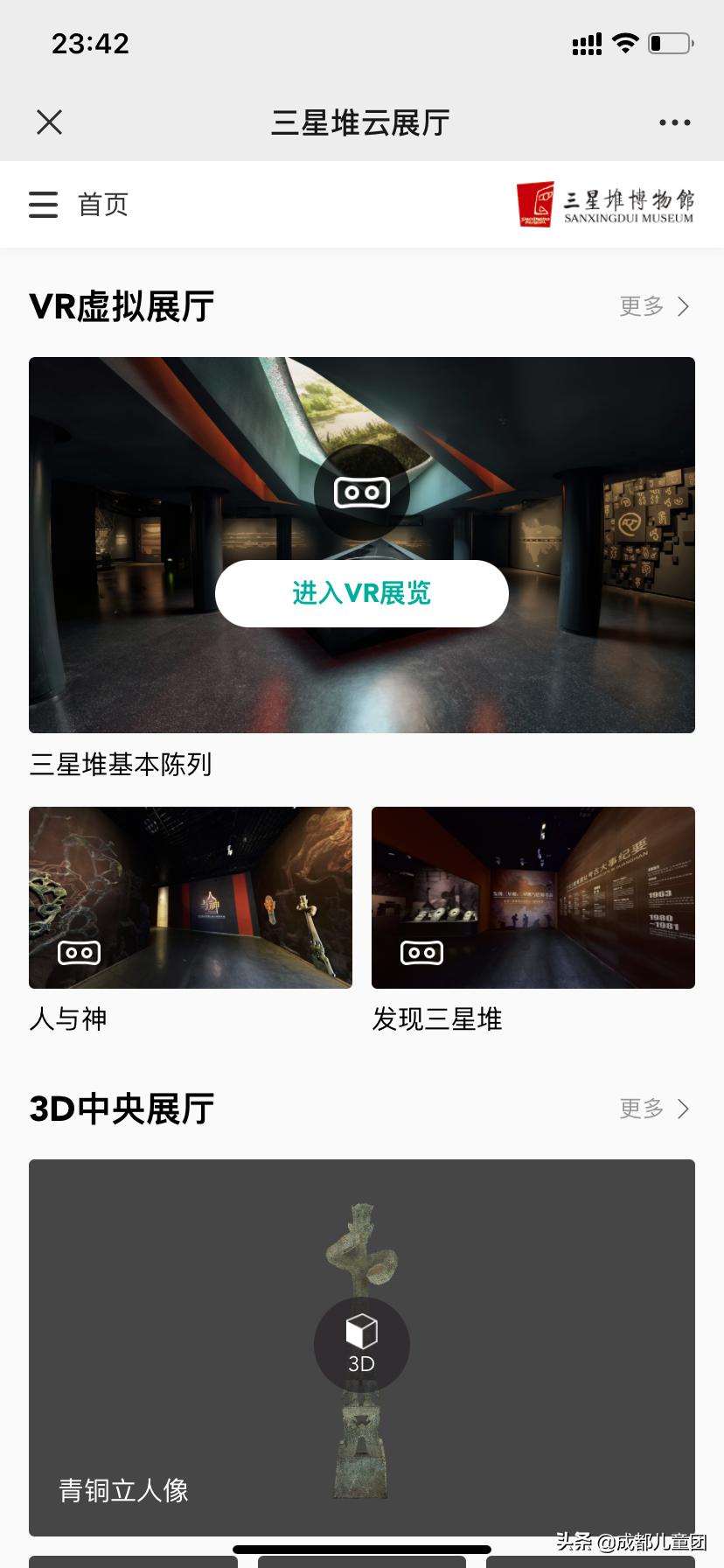Tap the X icon to exit the mini-program

(x=50, y=122)
